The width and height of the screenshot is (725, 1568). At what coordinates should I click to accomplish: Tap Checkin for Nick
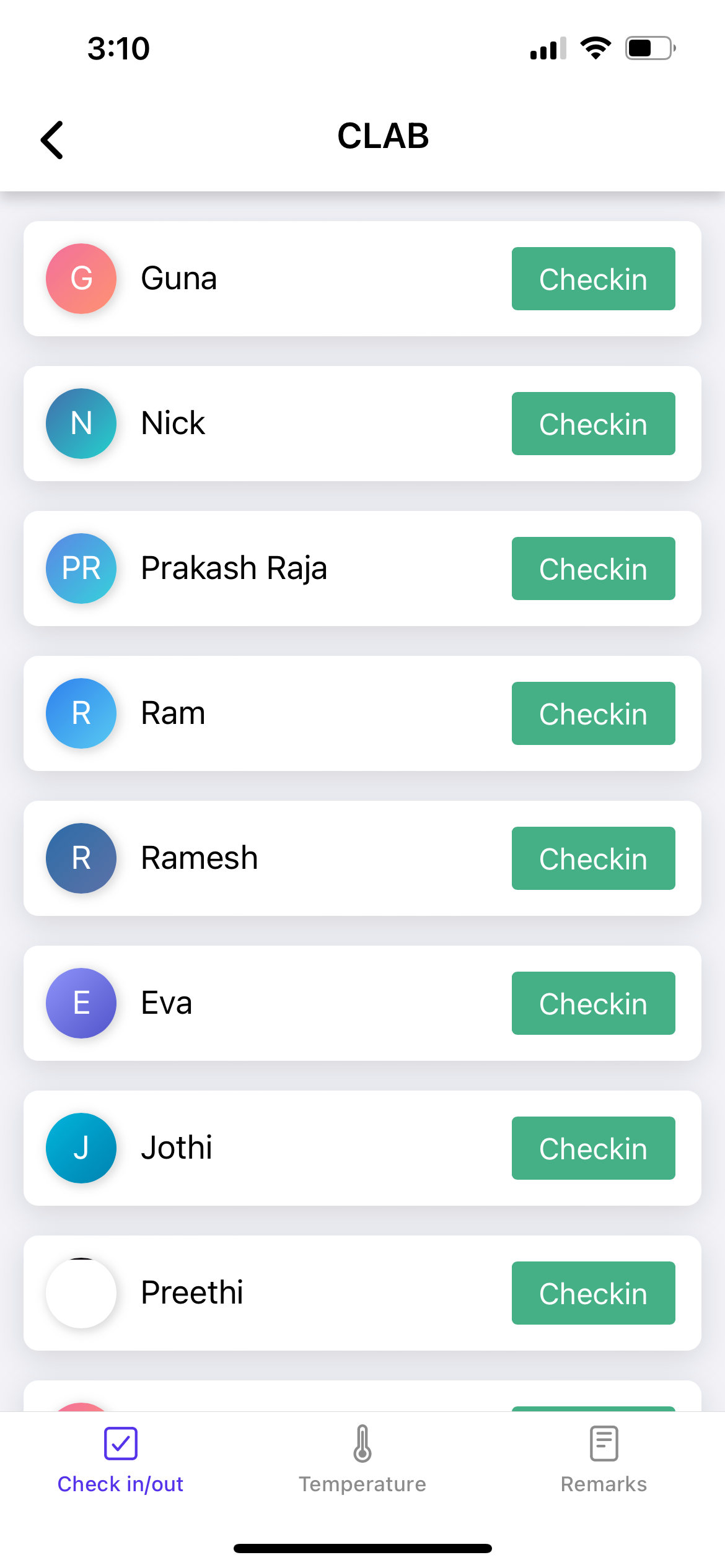(x=593, y=424)
